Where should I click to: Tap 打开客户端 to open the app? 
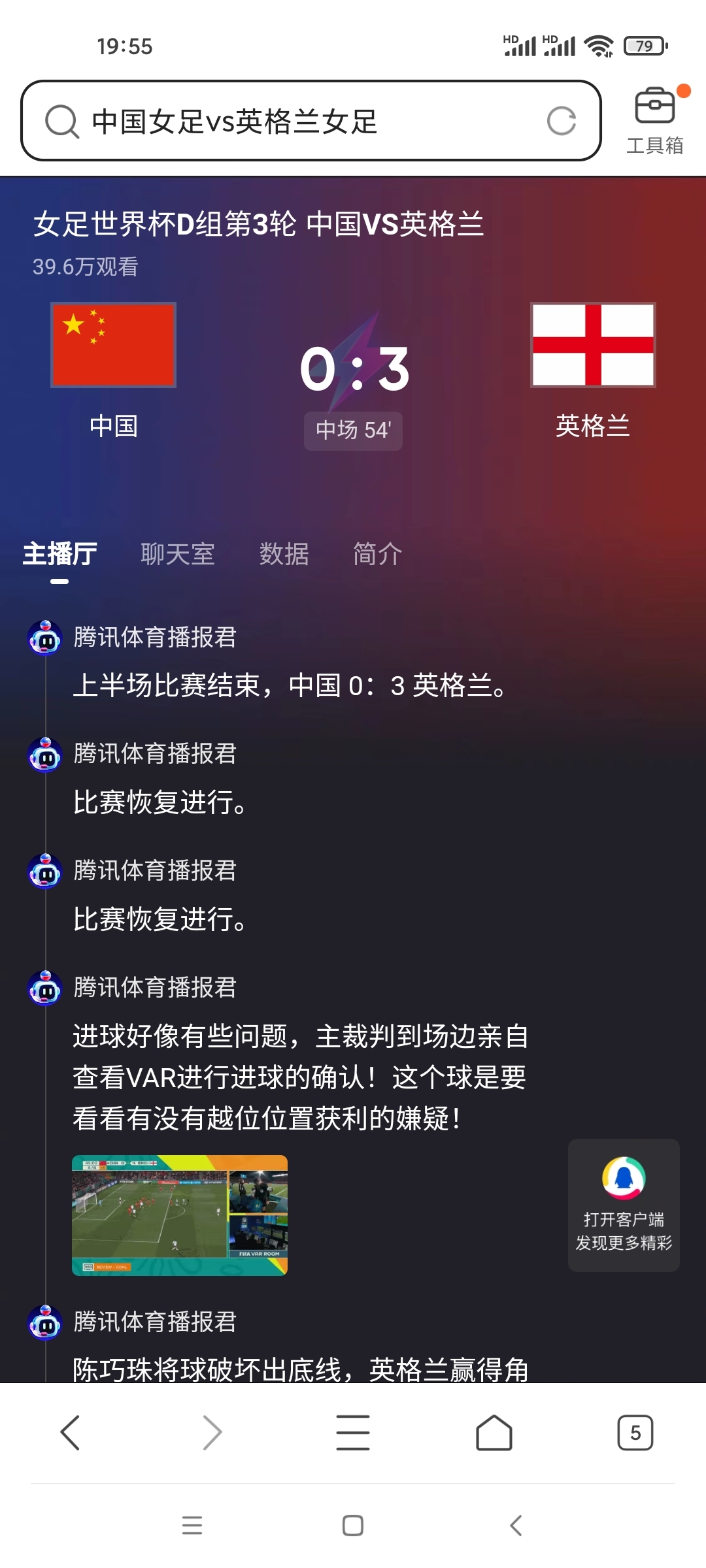(x=624, y=1205)
